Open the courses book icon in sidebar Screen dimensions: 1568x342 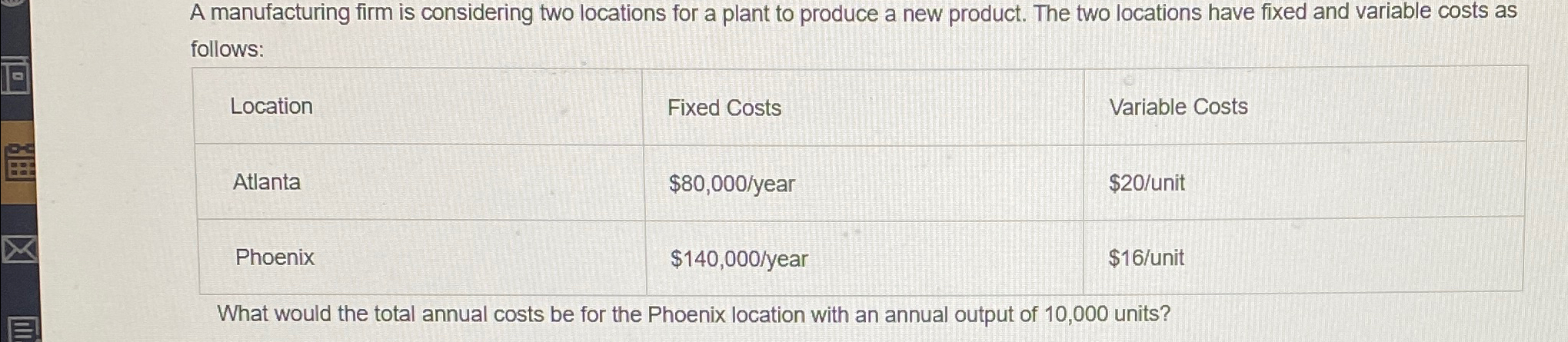[15, 75]
